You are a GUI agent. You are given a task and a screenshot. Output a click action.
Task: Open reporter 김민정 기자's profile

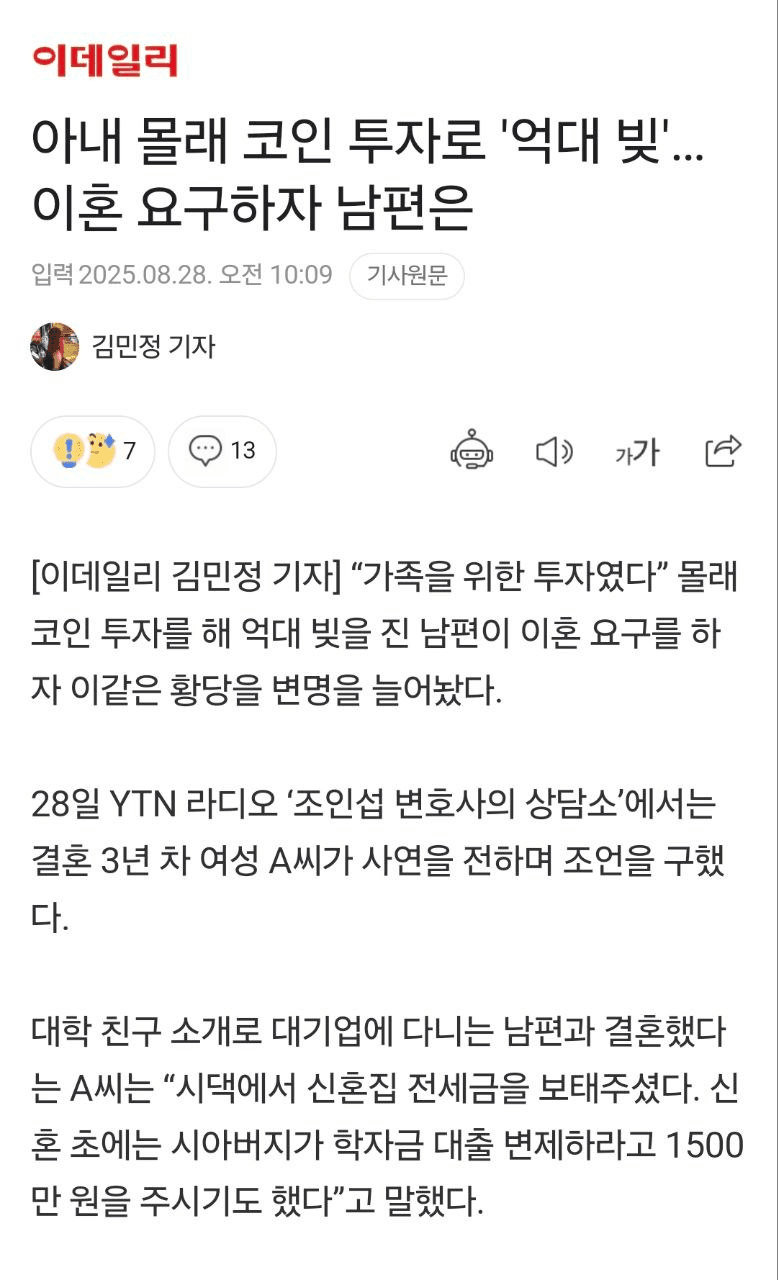(x=123, y=347)
